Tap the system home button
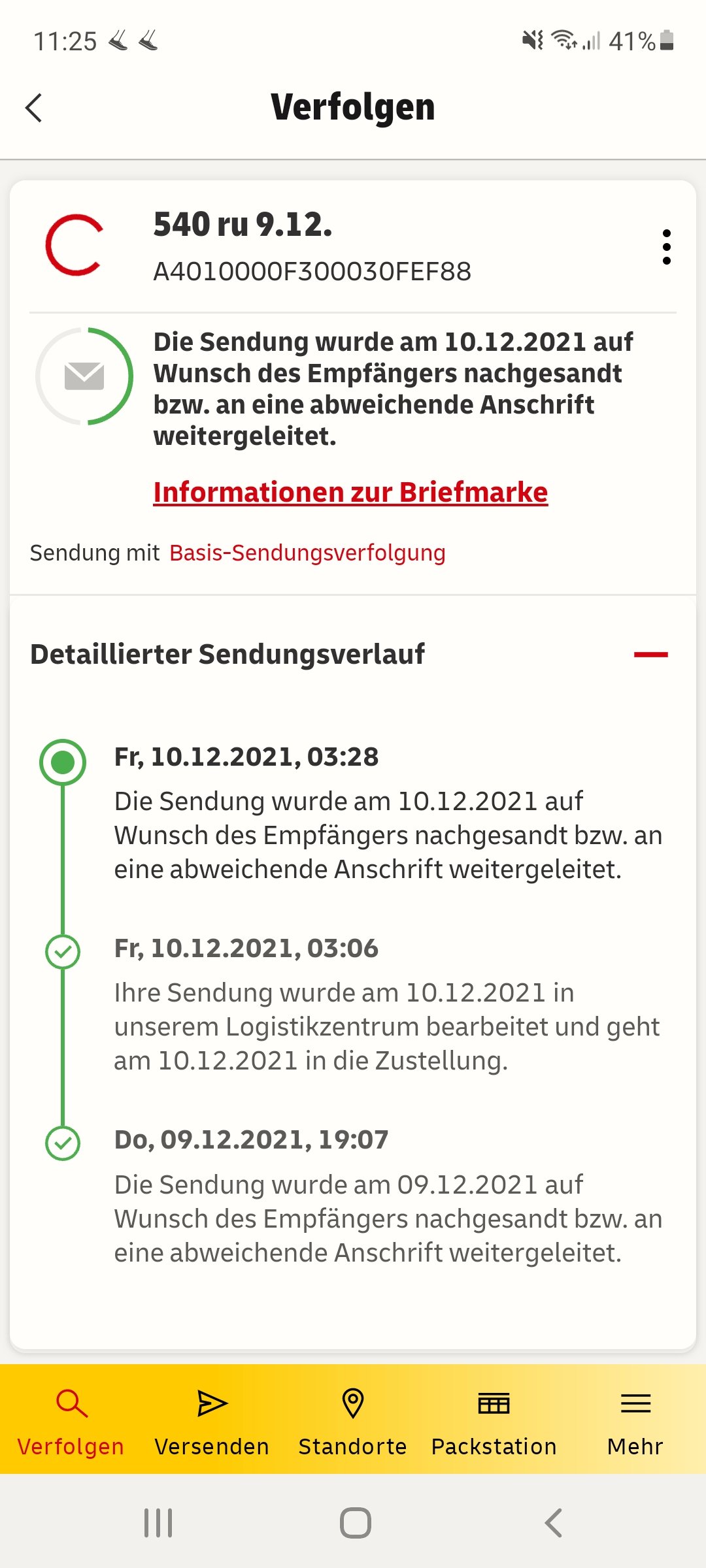Image resolution: width=706 pixels, height=1568 pixels. click(355, 1523)
